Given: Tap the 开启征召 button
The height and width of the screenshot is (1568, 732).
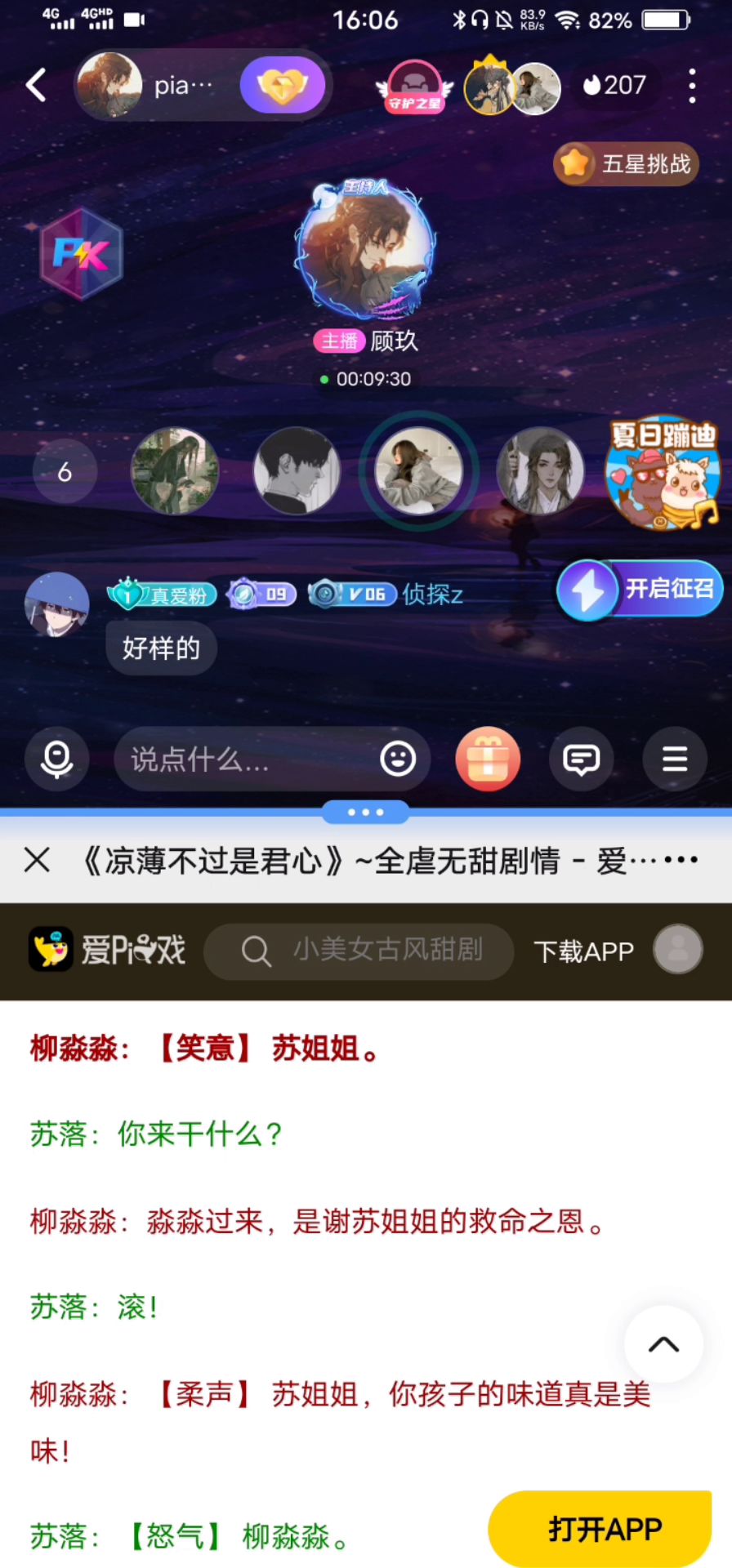Looking at the screenshot, I should pyautogui.click(x=640, y=589).
